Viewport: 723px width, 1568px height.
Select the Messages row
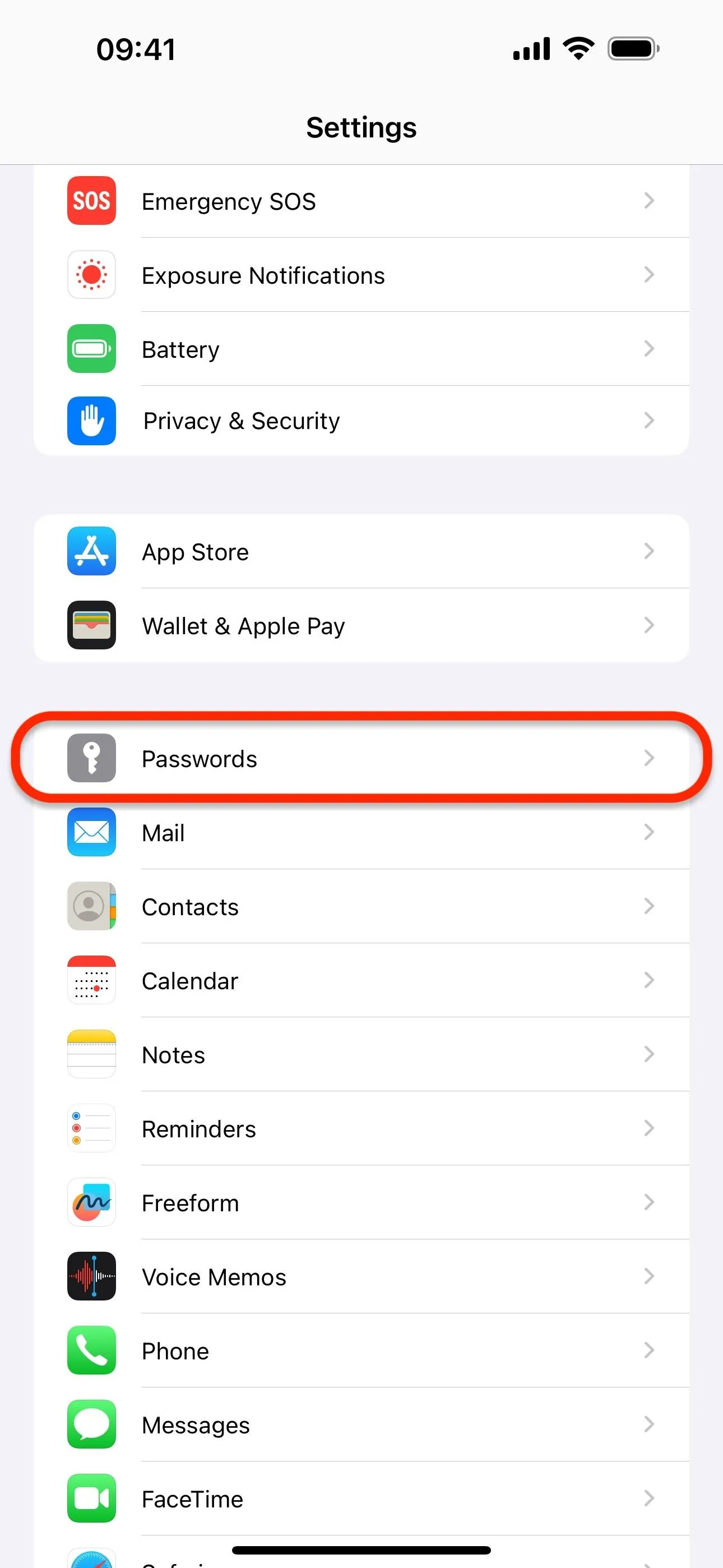[x=361, y=1424]
